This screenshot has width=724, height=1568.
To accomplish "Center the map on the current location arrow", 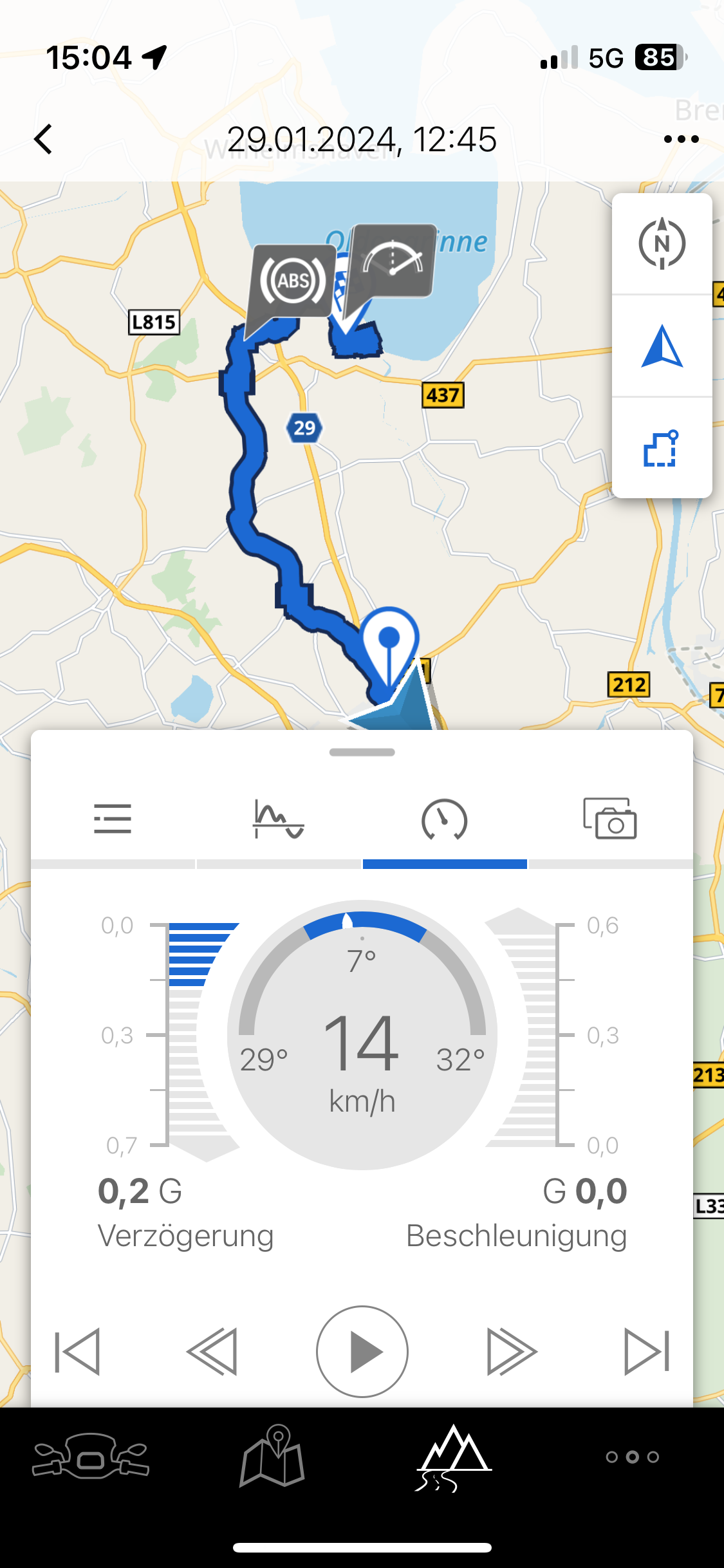I will coord(662,346).
